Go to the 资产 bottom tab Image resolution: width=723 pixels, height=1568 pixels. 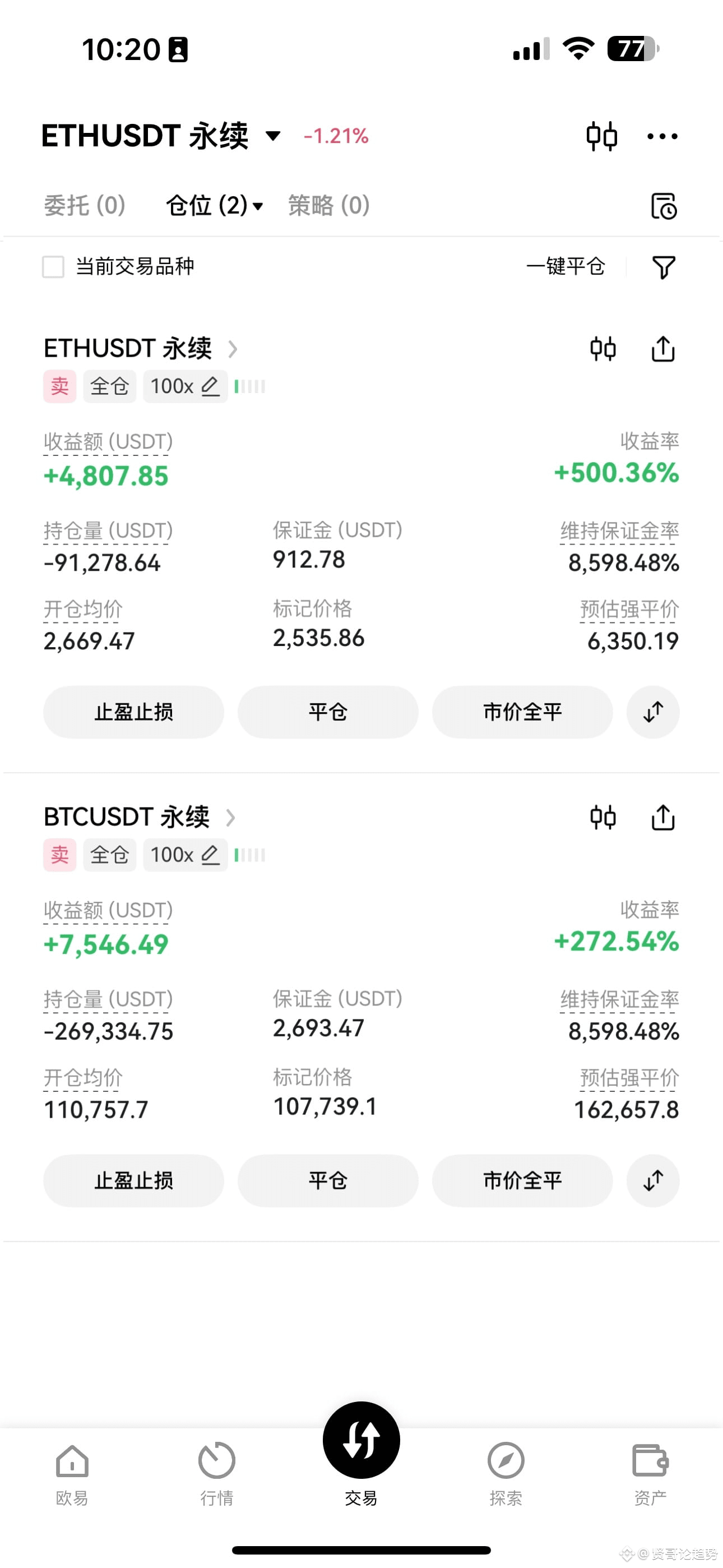[650, 1473]
